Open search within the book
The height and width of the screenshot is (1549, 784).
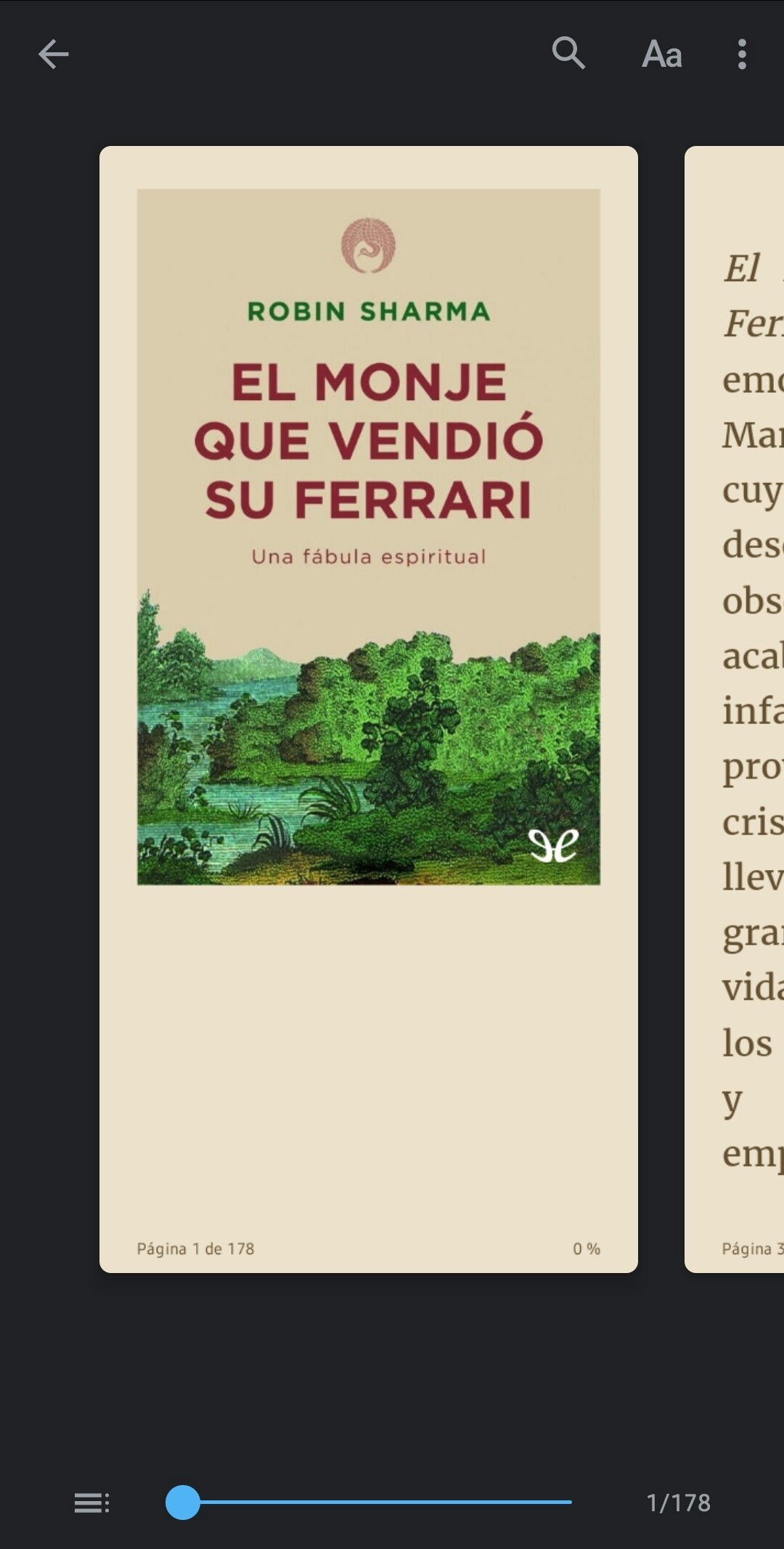pos(568,54)
